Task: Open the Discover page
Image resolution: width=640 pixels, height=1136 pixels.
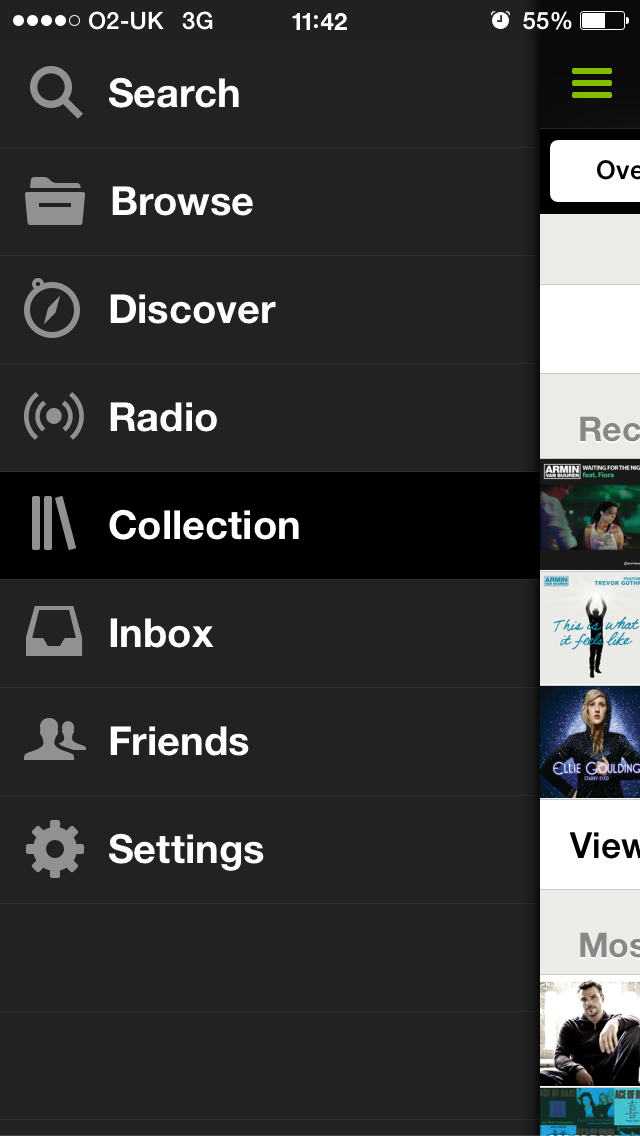Action: point(269,309)
